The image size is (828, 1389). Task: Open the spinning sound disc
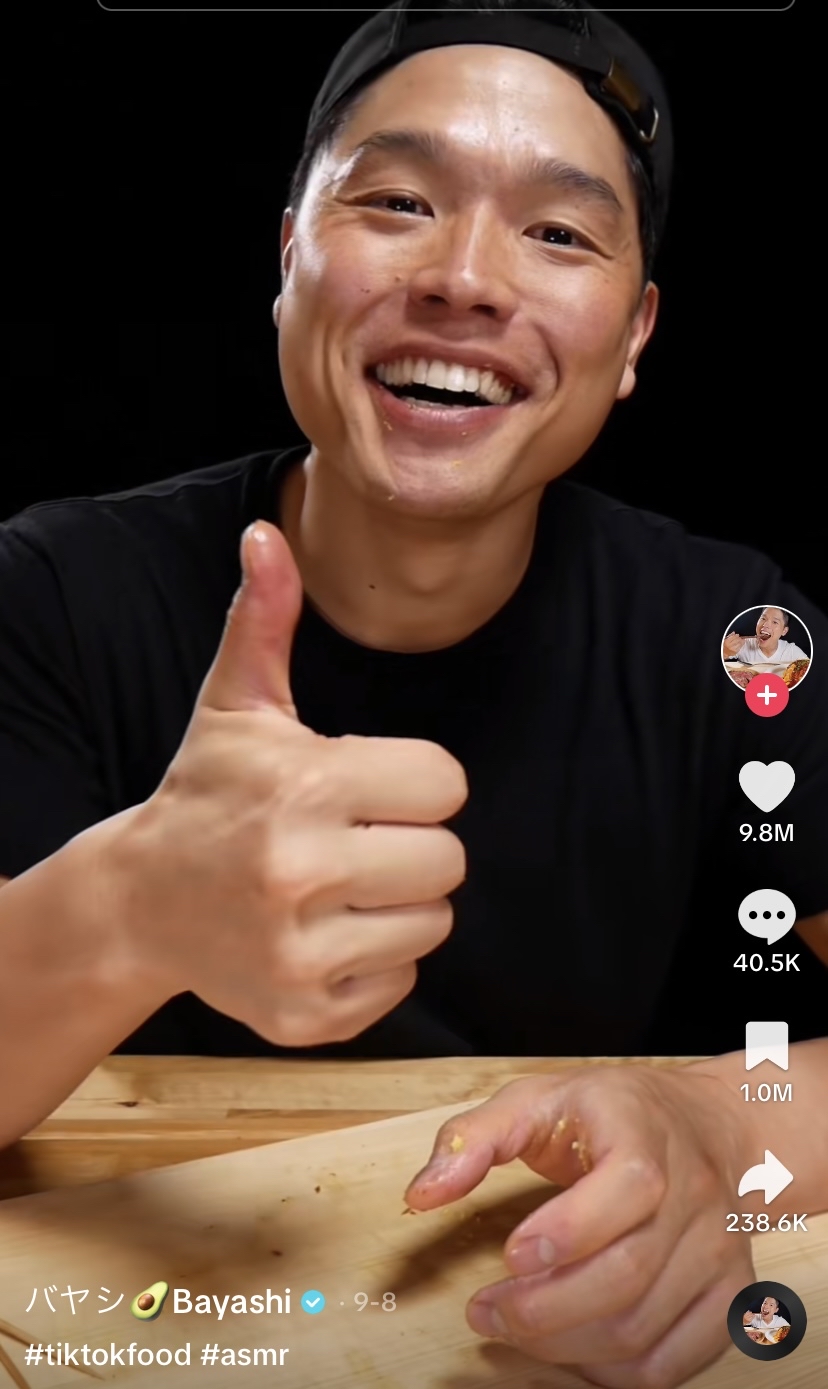tap(767, 1321)
